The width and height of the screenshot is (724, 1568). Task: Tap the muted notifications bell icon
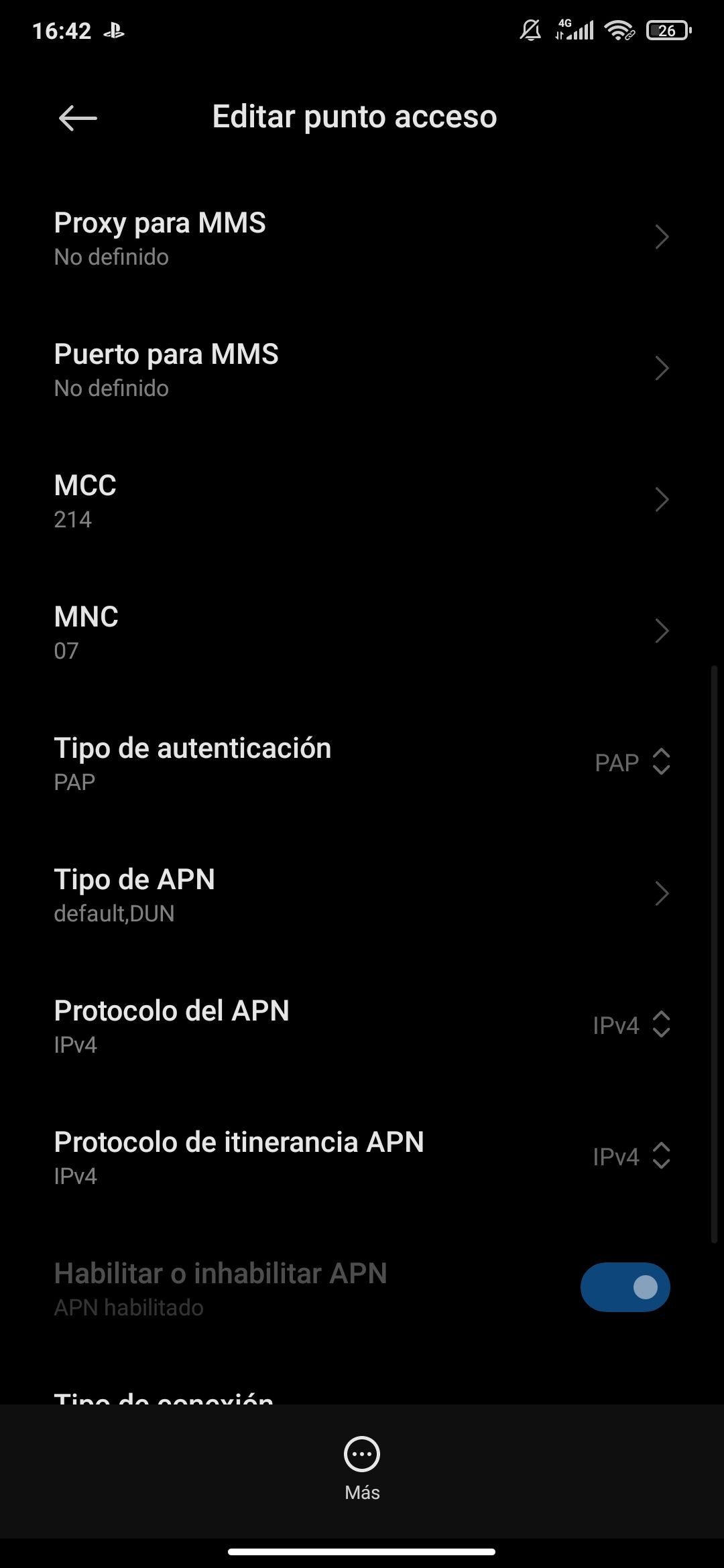point(530,30)
